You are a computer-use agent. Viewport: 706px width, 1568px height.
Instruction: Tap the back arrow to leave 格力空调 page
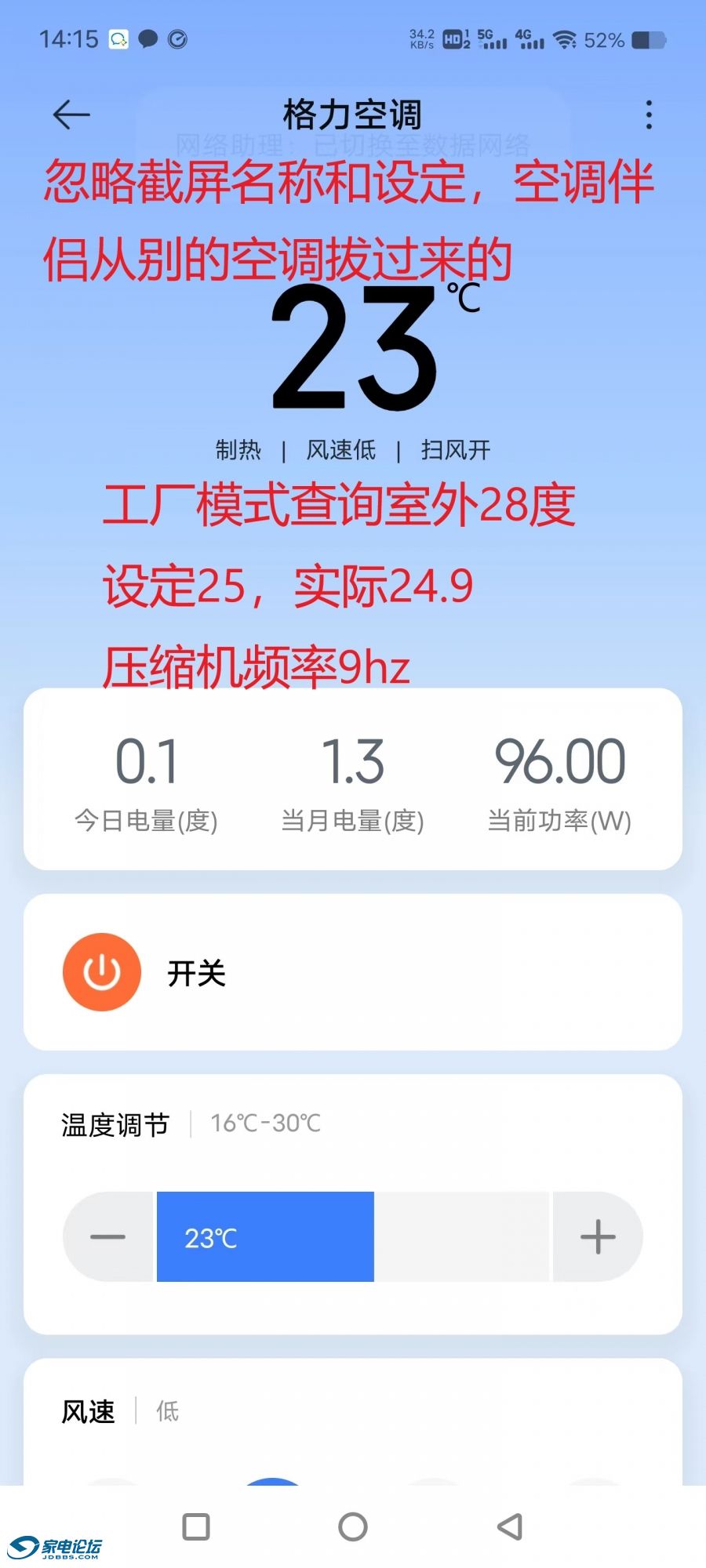coord(70,116)
